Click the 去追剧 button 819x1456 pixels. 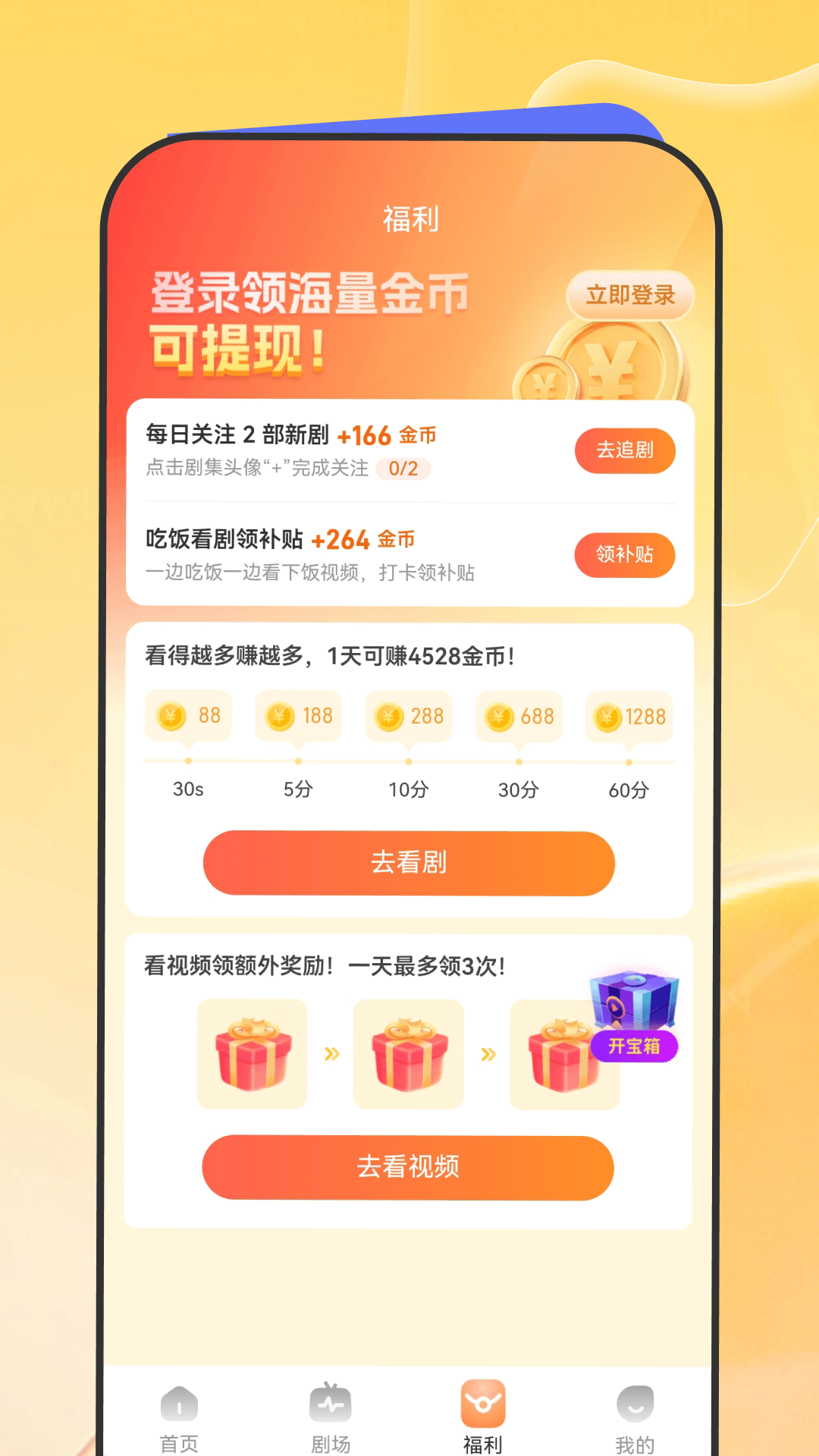point(624,450)
